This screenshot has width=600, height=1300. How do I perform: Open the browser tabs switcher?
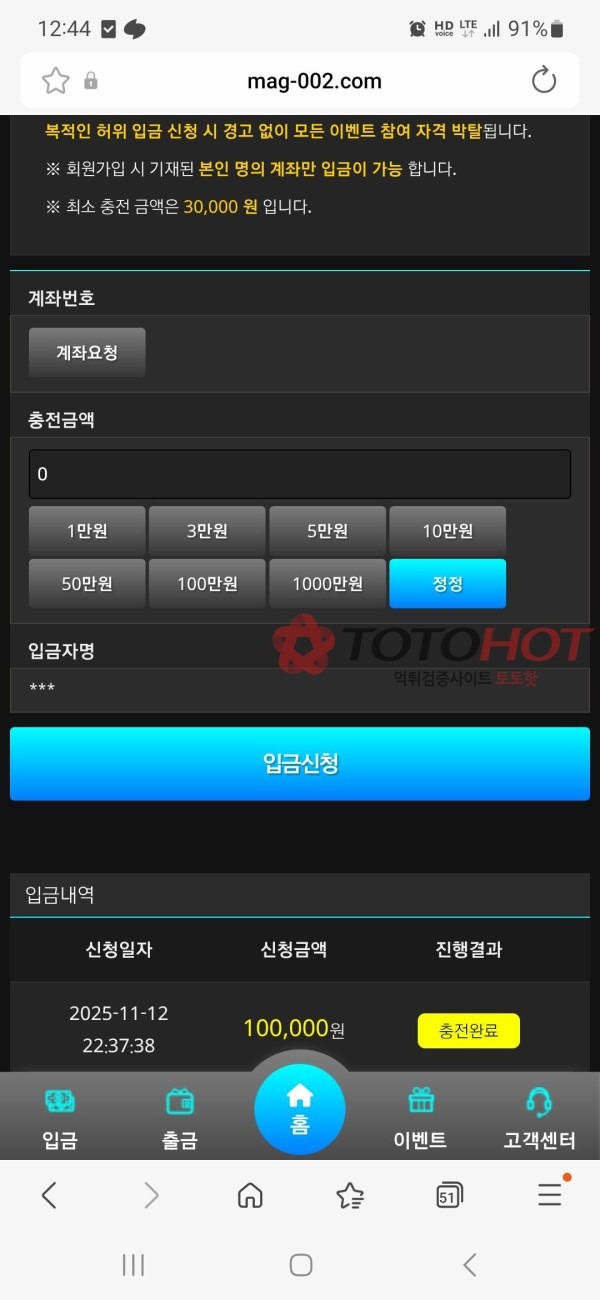coord(449,1194)
